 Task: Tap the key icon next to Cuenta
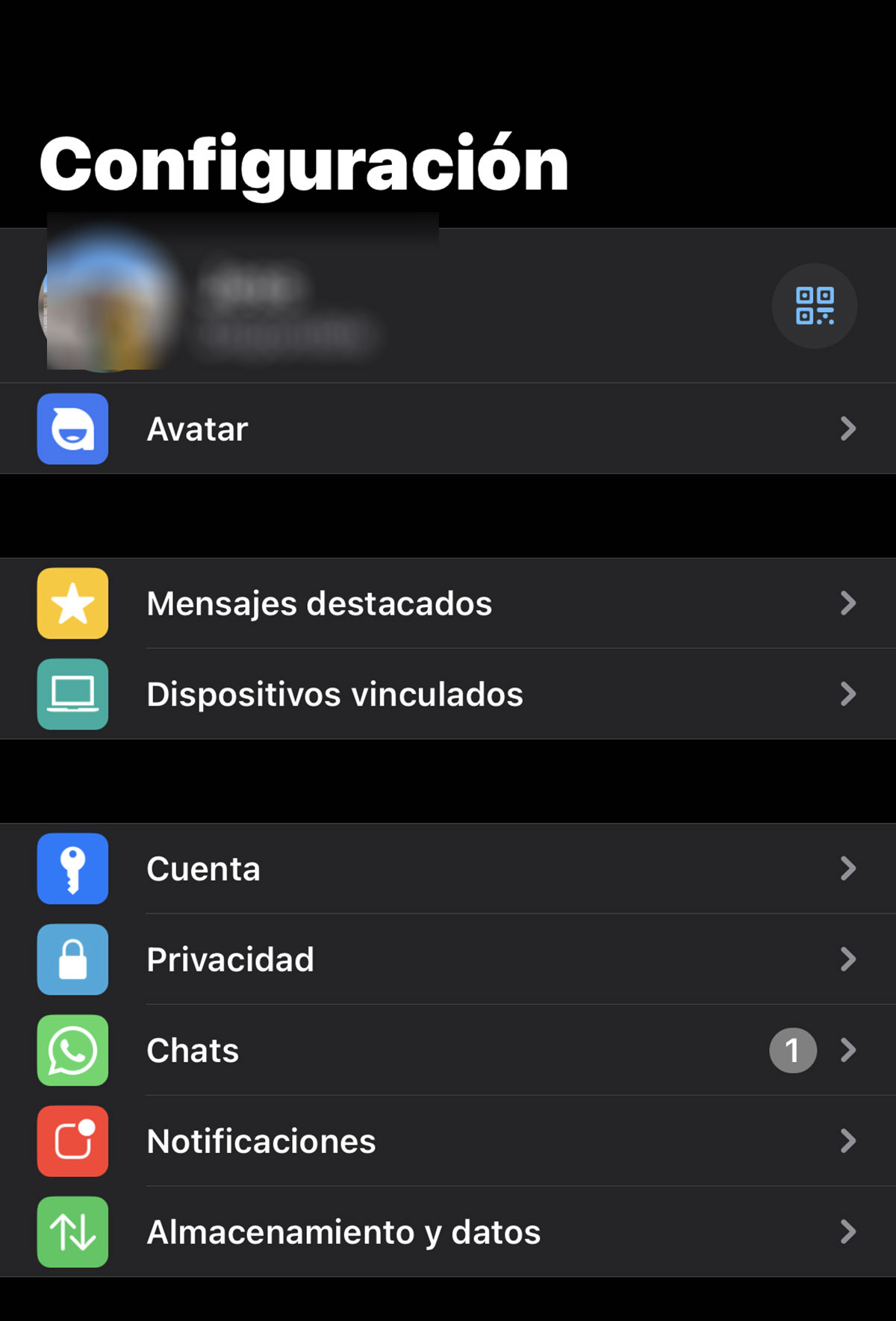[72, 868]
